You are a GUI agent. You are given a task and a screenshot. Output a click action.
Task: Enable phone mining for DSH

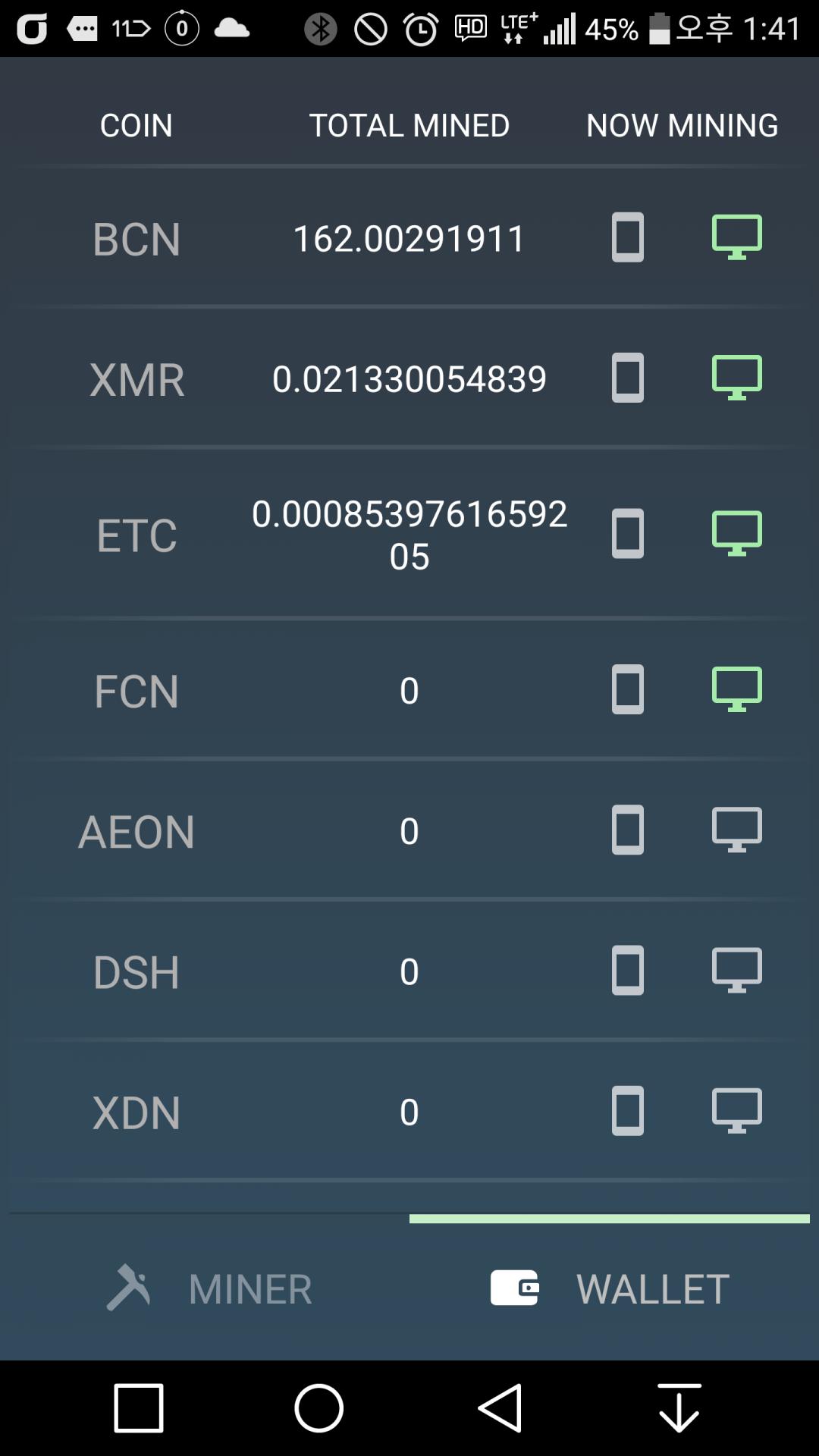click(628, 970)
